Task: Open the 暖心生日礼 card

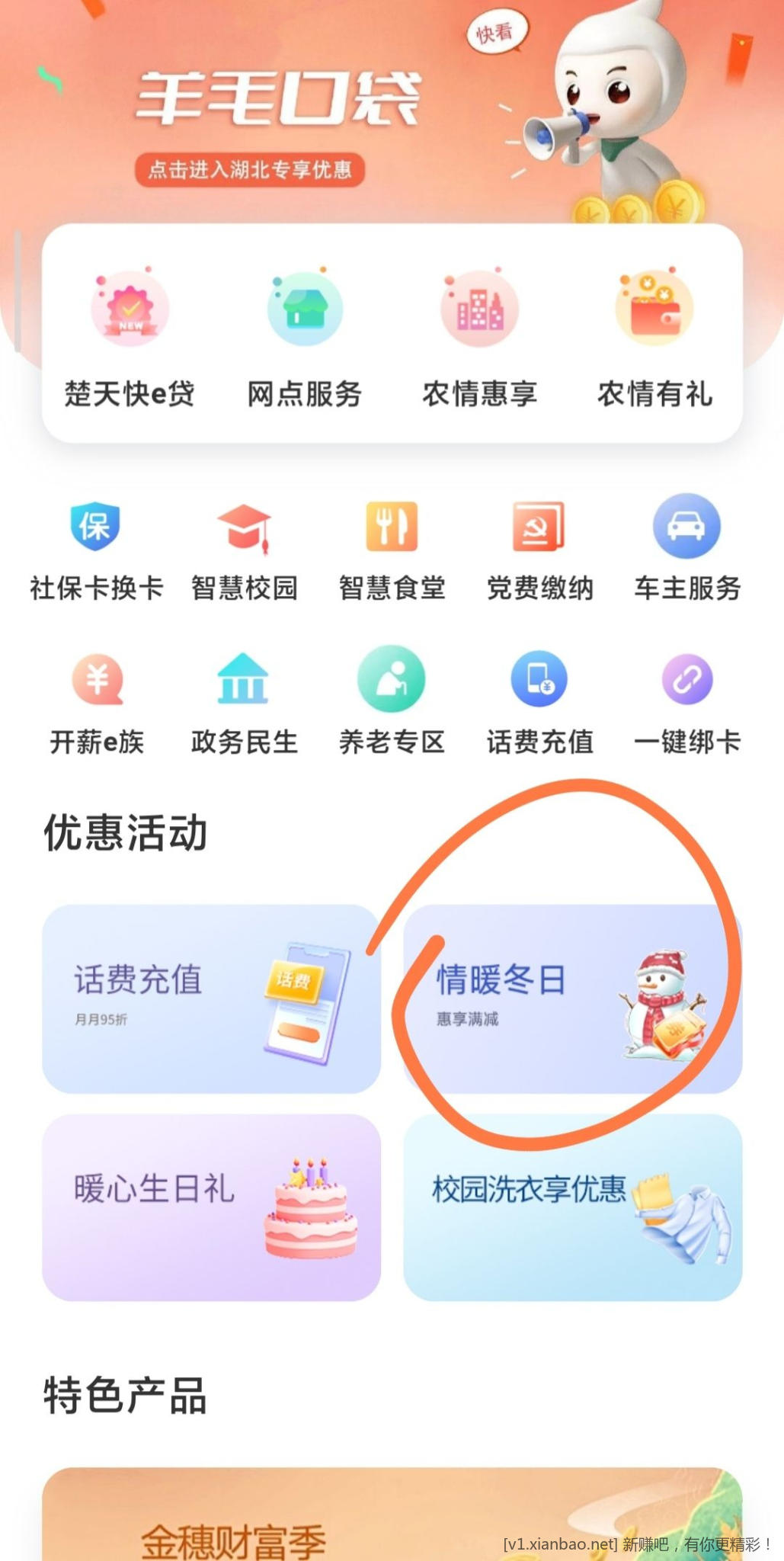Action: coord(211,1207)
